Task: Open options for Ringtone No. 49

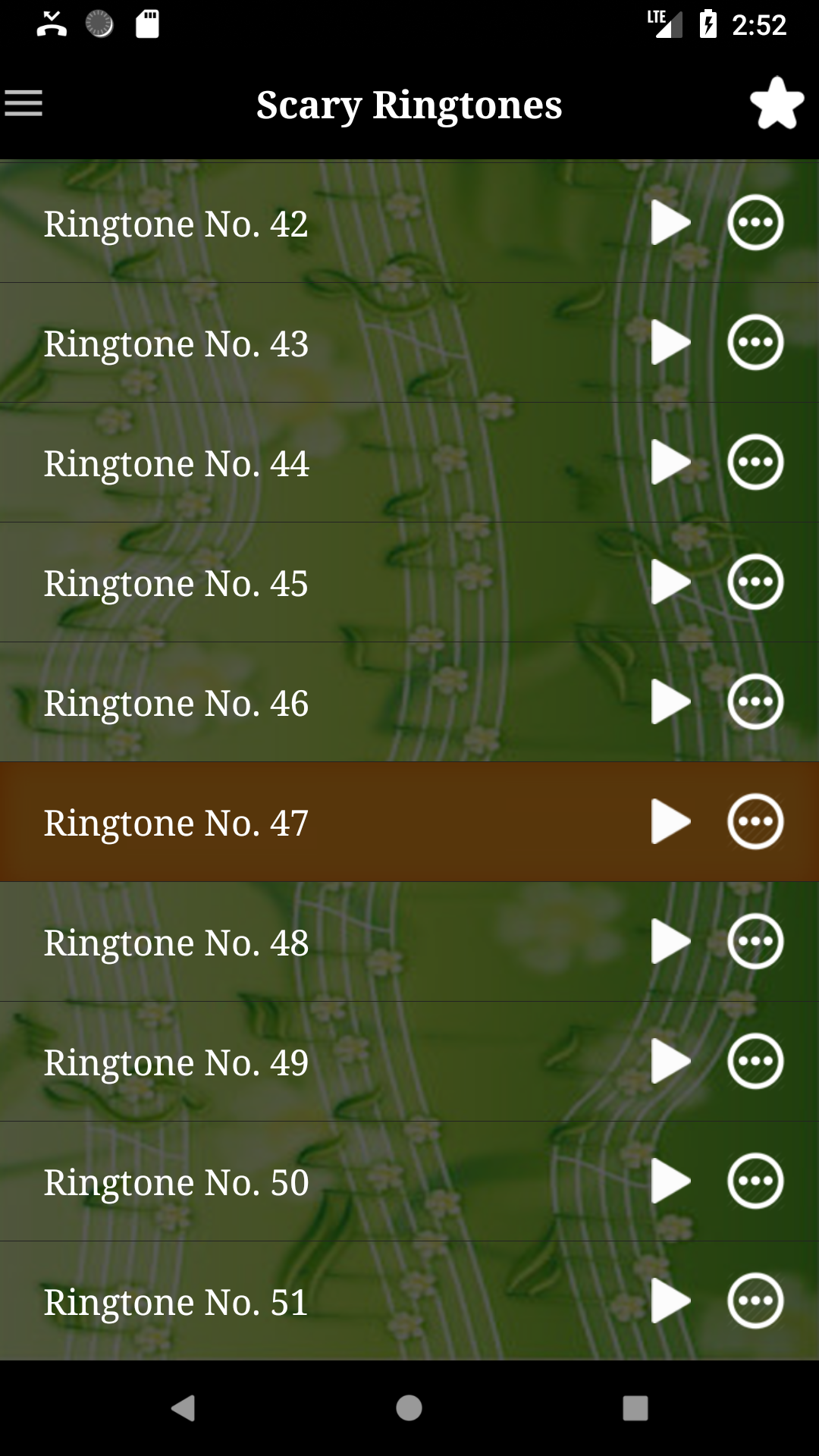Action: [x=755, y=1061]
